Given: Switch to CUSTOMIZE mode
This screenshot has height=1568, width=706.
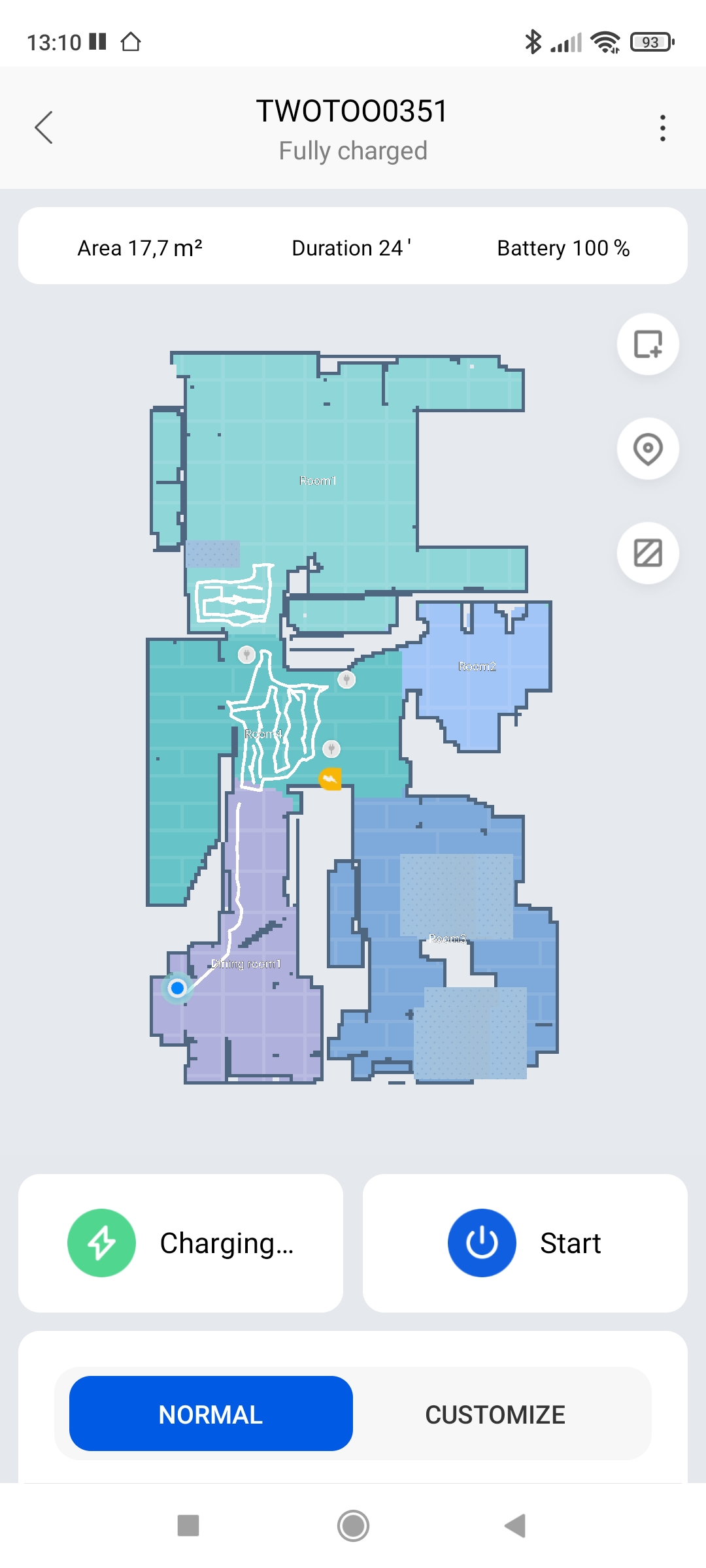Looking at the screenshot, I should coord(495,1414).
